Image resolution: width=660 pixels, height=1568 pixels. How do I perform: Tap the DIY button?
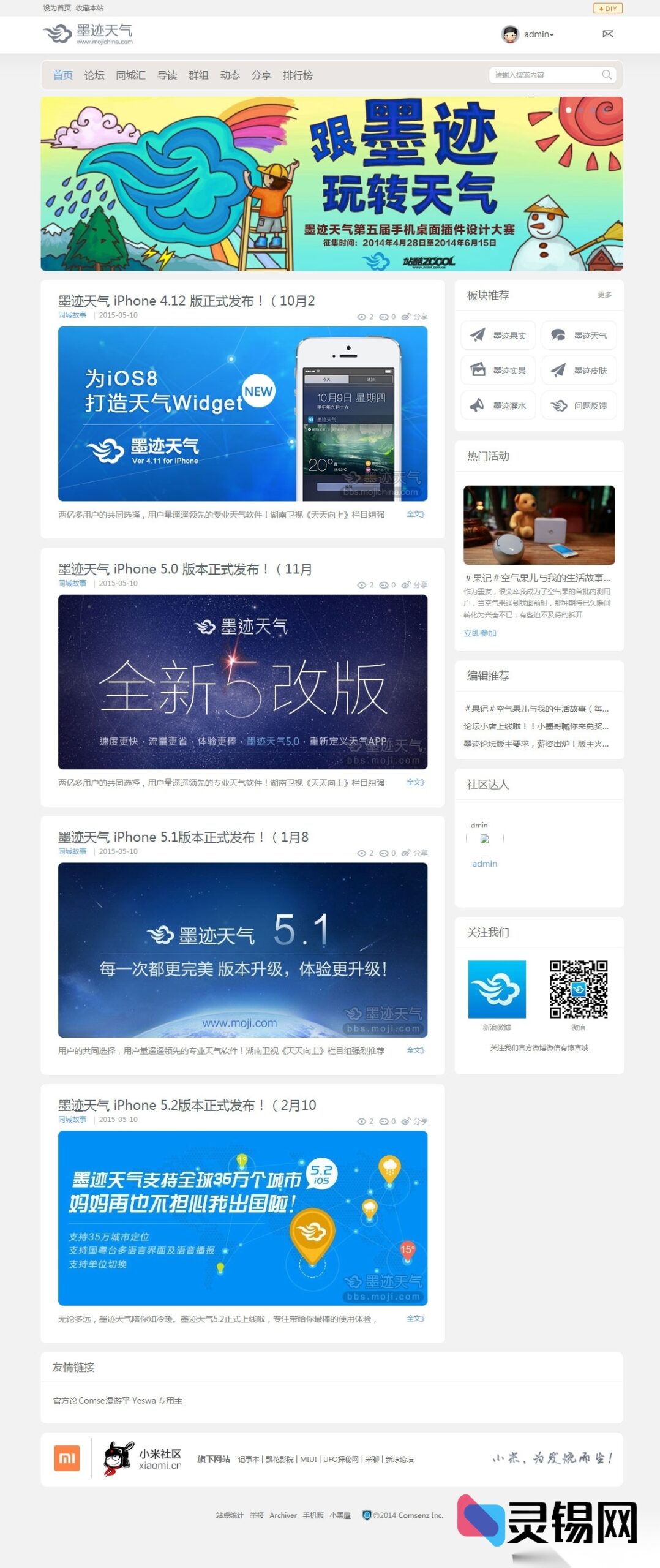[608, 9]
